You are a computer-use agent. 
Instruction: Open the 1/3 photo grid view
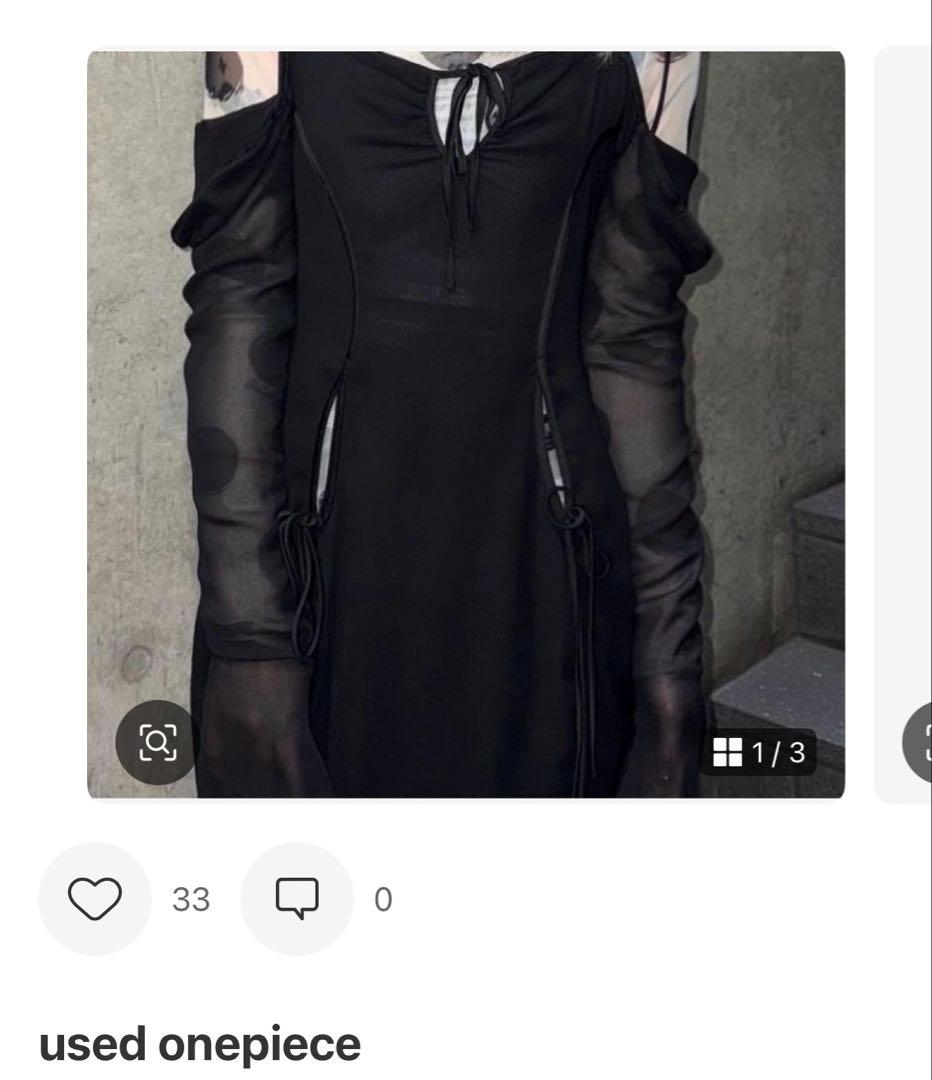click(x=758, y=752)
